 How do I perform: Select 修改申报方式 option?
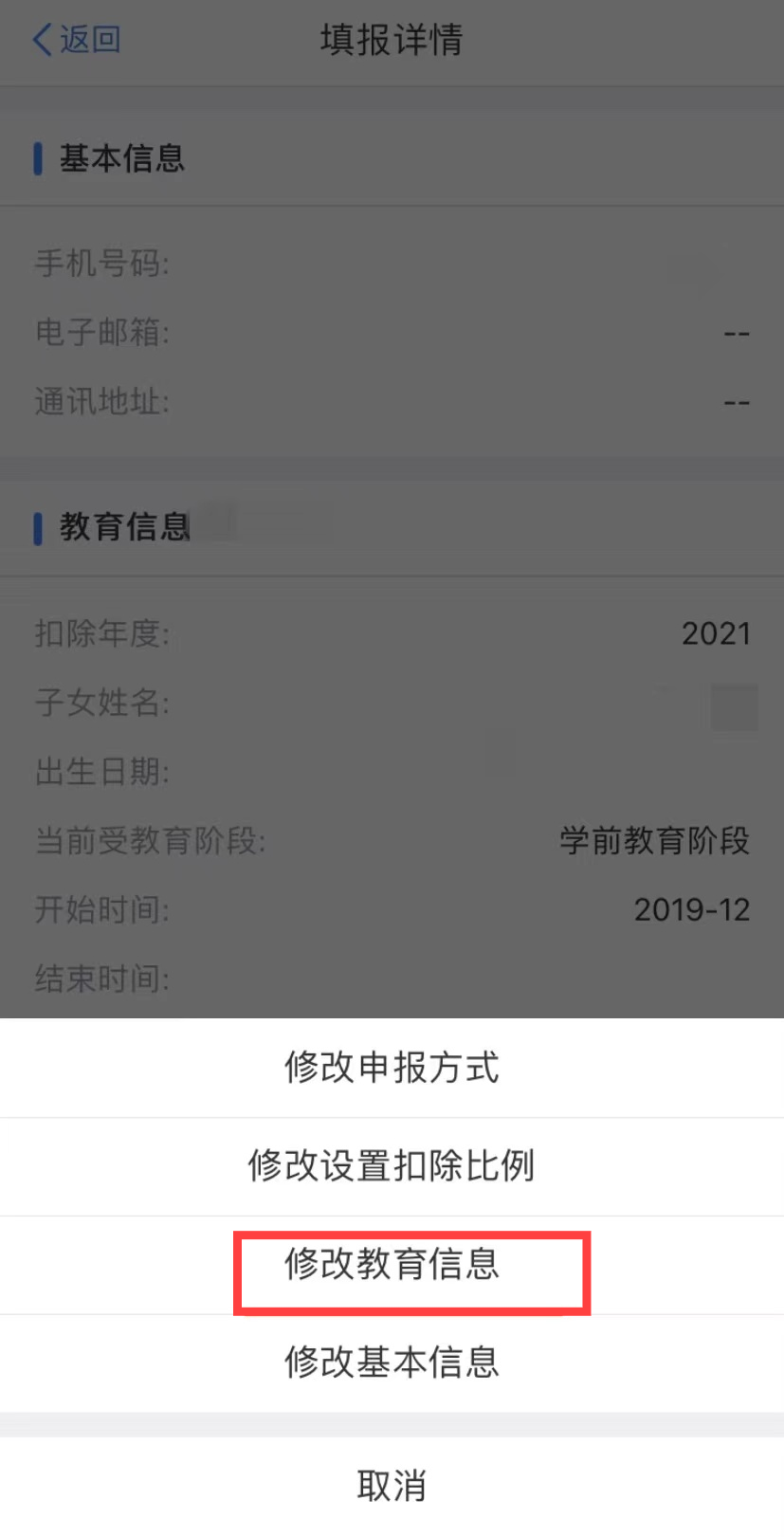(x=392, y=1068)
